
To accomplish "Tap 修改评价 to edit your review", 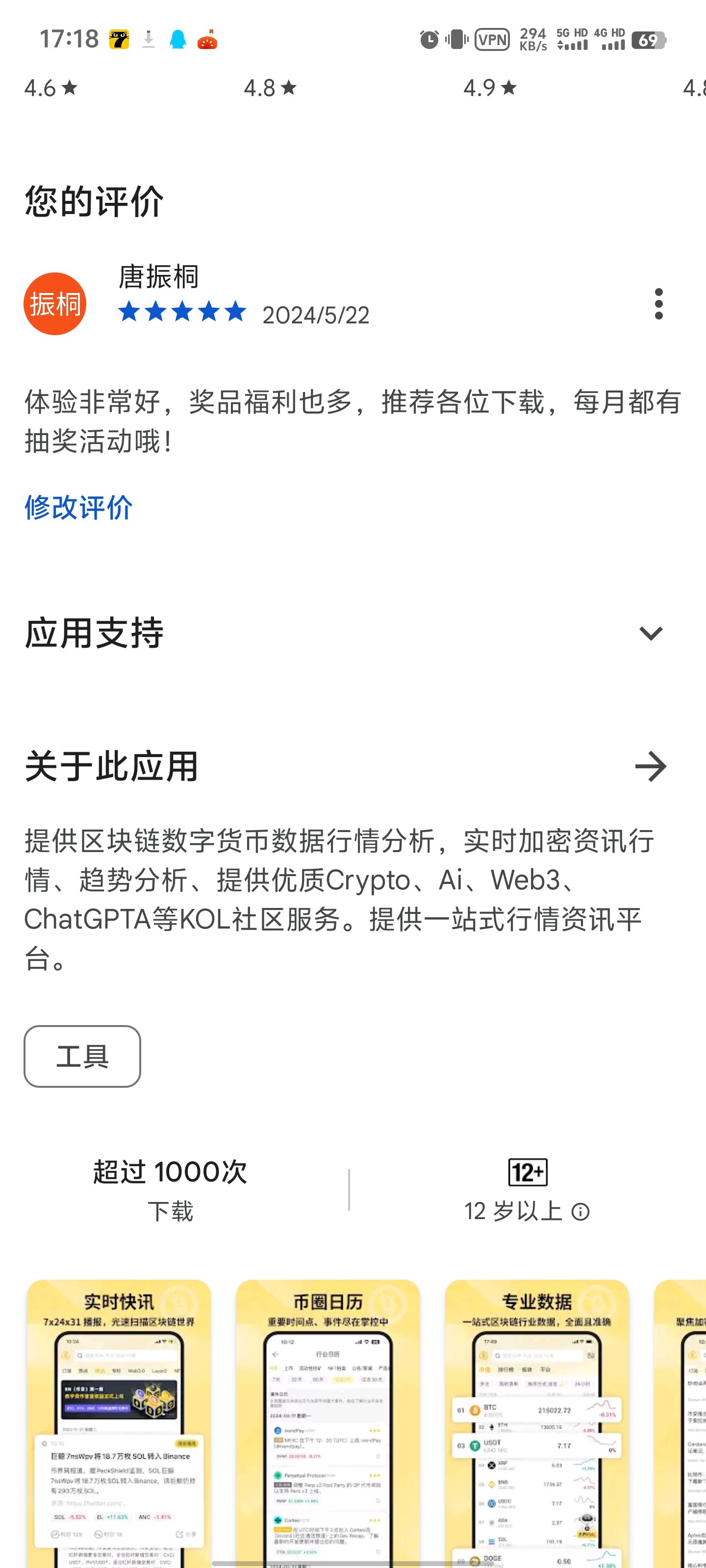I will point(78,507).
